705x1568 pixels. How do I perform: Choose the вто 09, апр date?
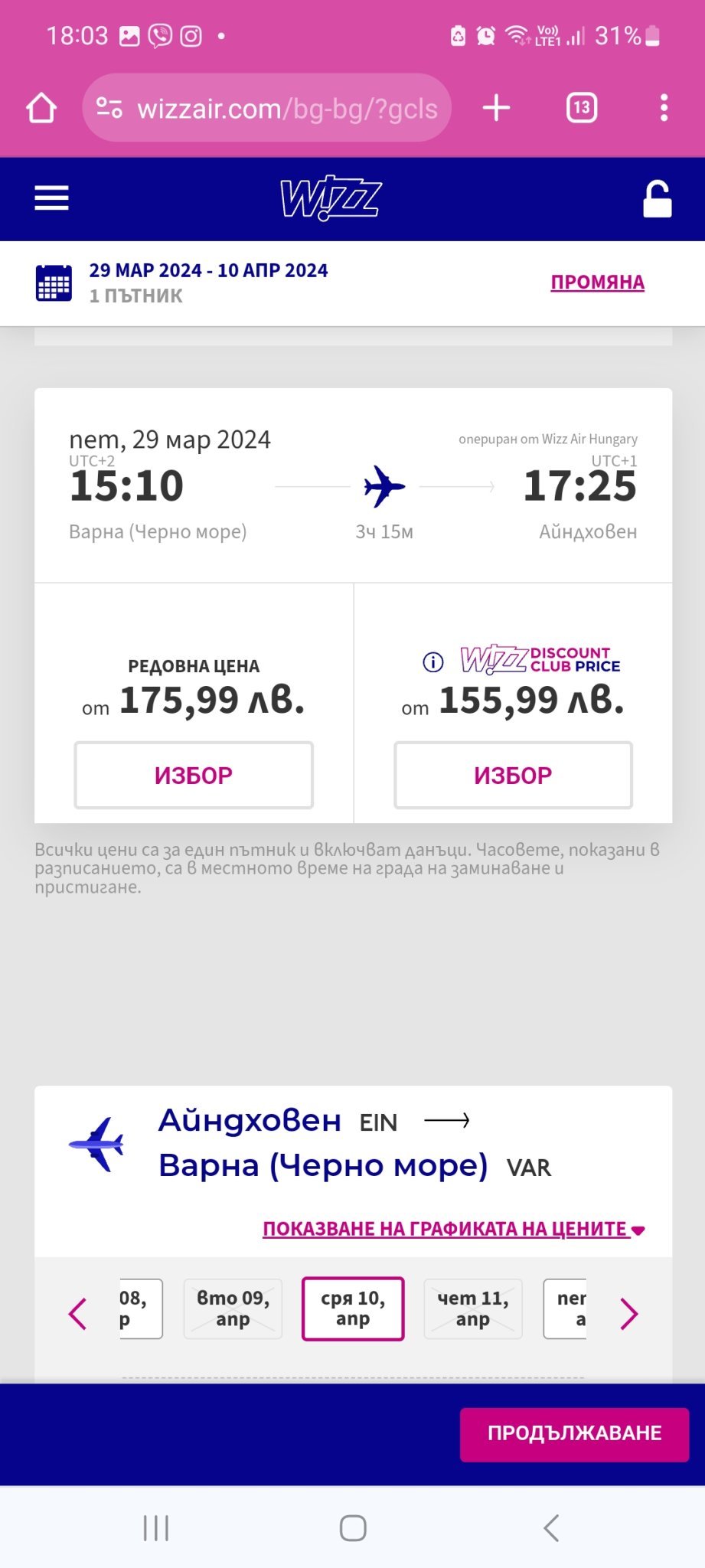point(233,1308)
